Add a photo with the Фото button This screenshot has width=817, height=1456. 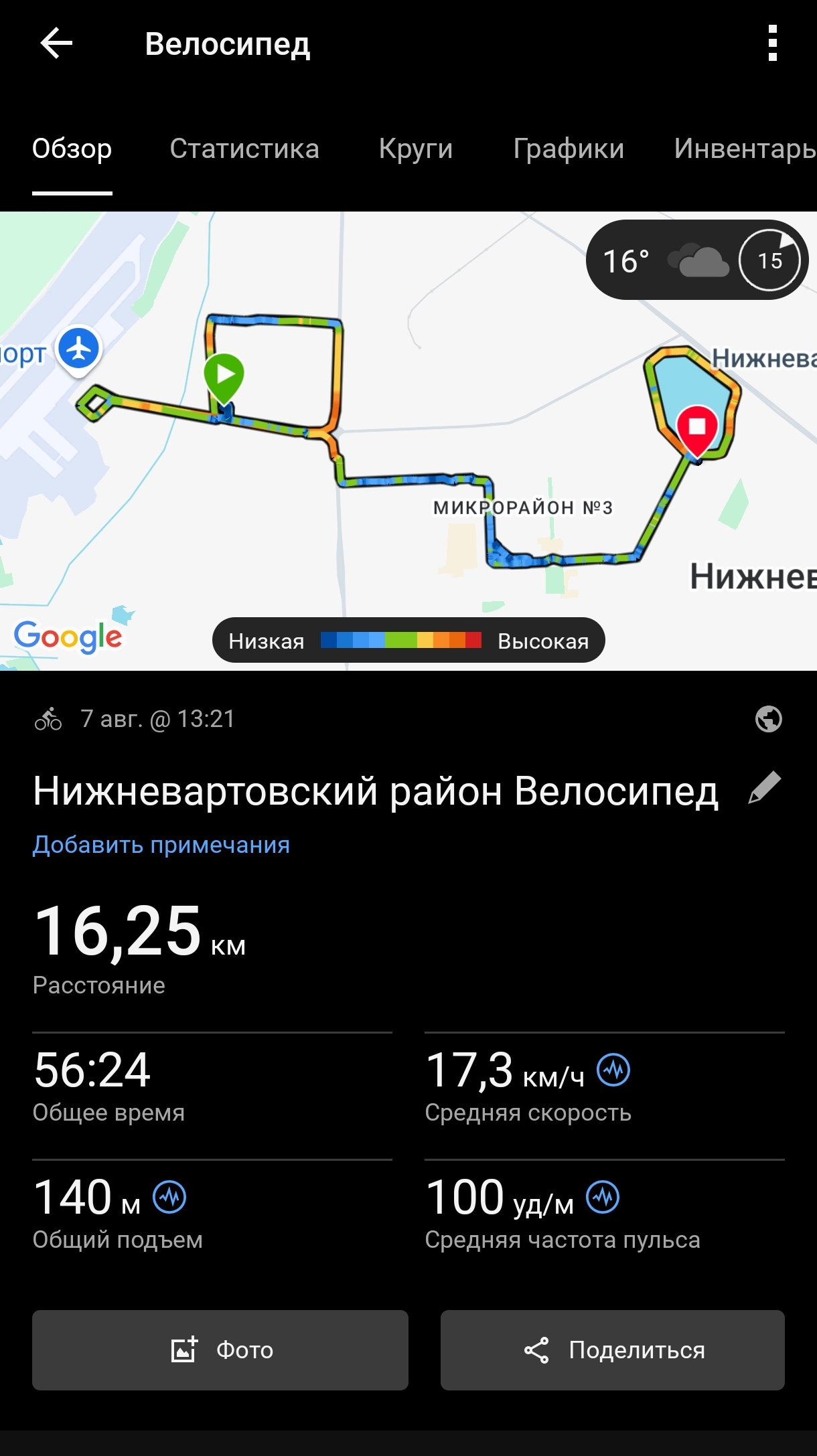(220, 1350)
